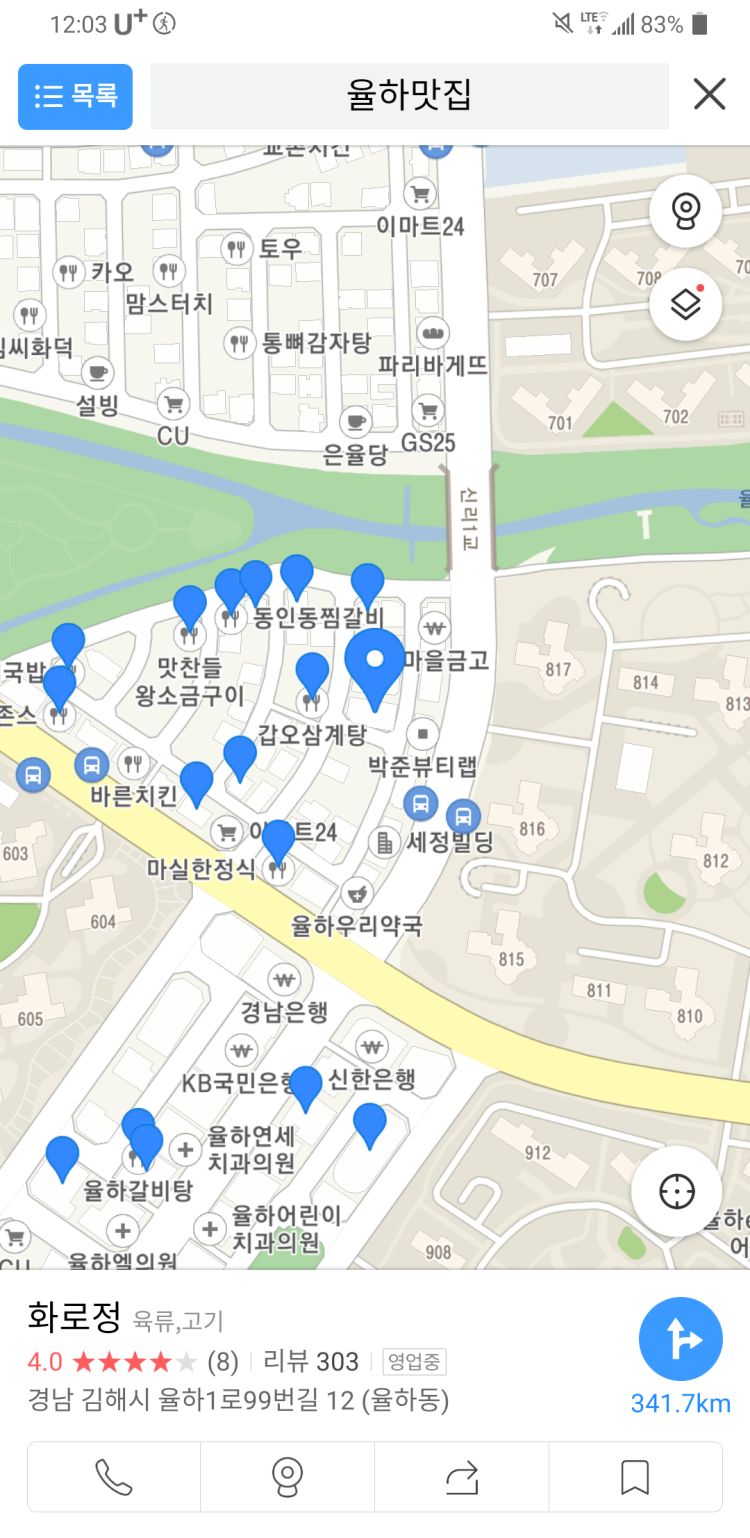The height and width of the screenshot is (1538, 750).
Task: Edit the 율하맛집 search field
Action: [x=409, y=97]
